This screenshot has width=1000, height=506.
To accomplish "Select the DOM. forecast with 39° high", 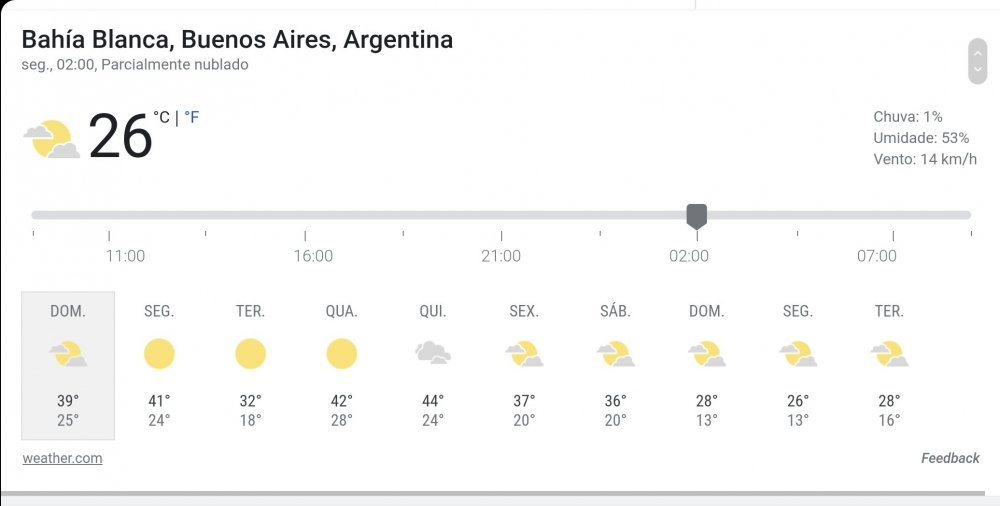I will point(68,365).
